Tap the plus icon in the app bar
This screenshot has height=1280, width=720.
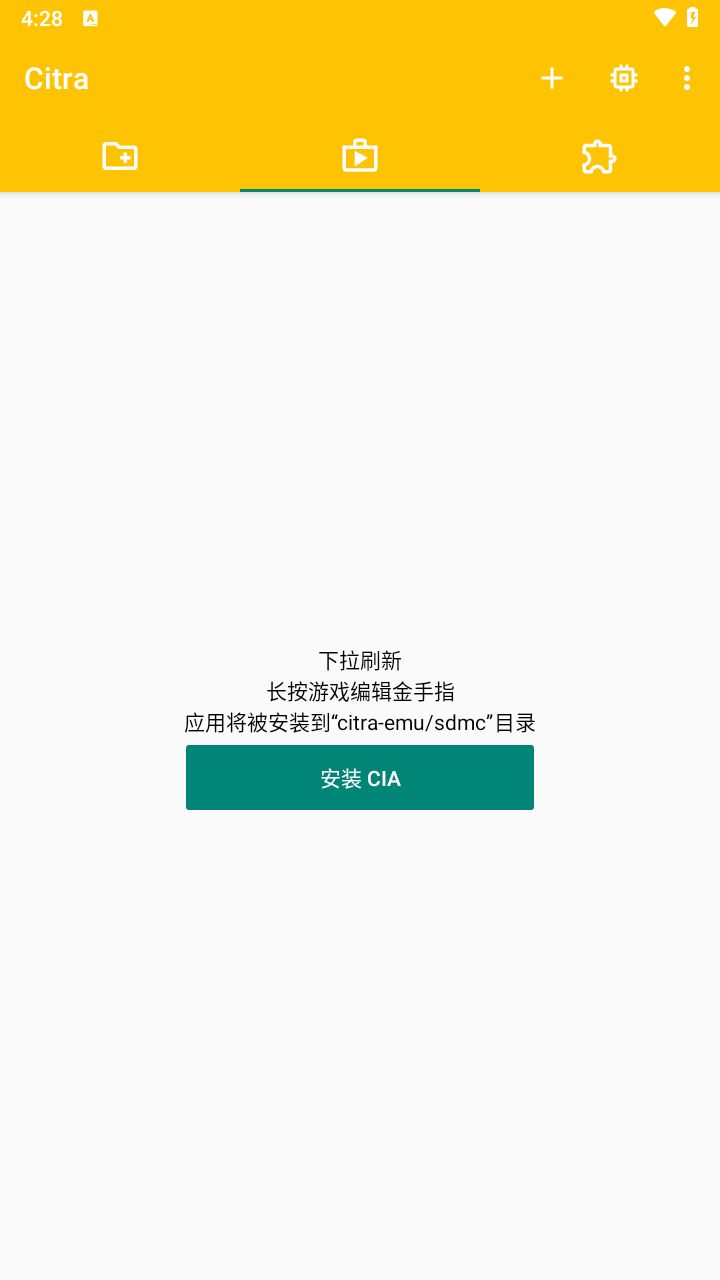click(x=552, y=78)
